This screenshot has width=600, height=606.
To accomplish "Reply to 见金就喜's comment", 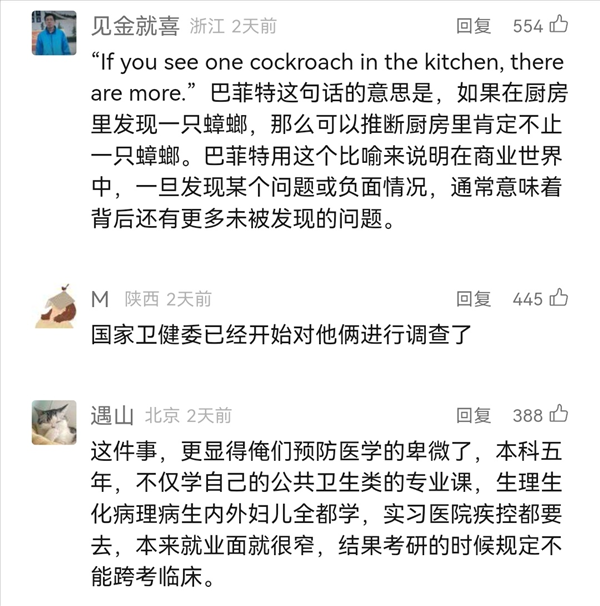I will click(473, 26).
